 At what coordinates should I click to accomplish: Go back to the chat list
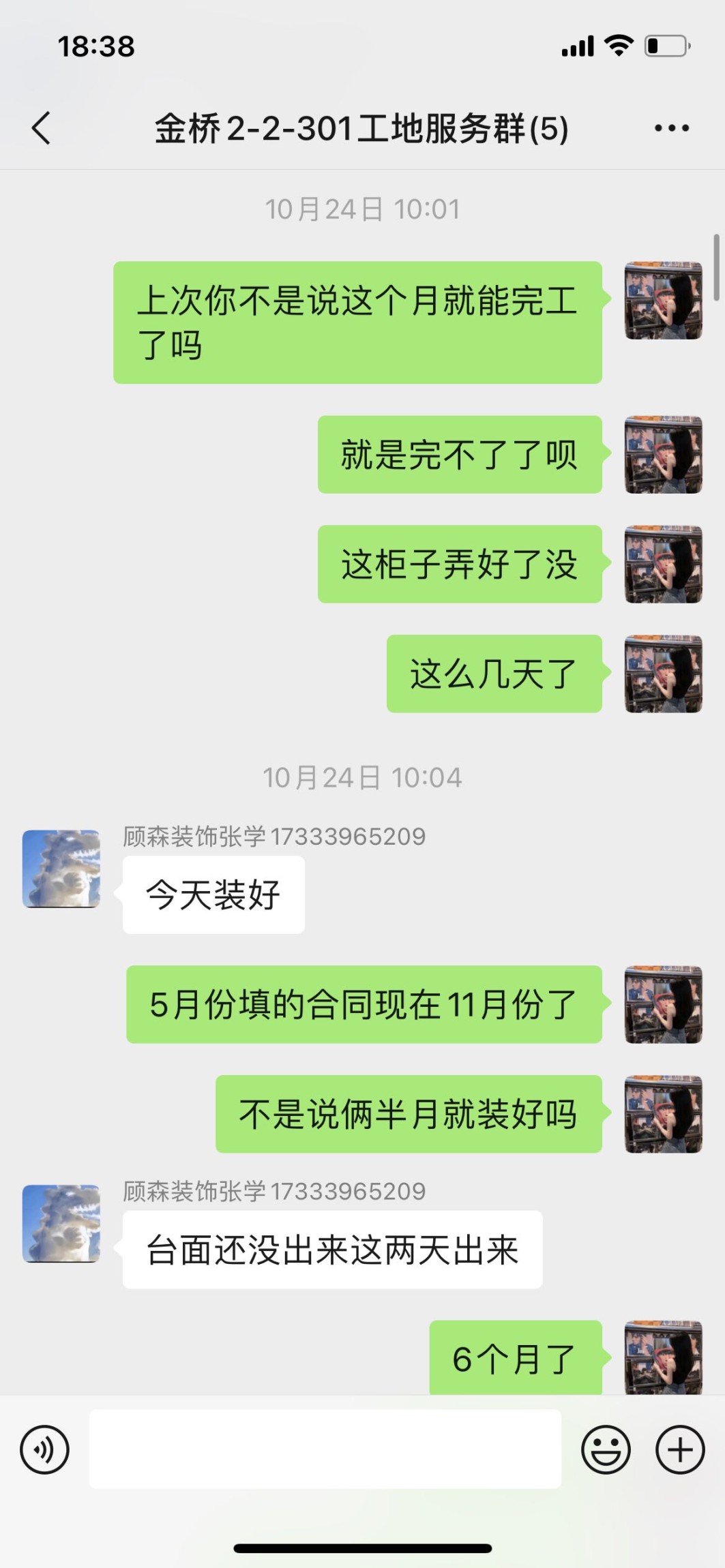[x=41, y=128]
